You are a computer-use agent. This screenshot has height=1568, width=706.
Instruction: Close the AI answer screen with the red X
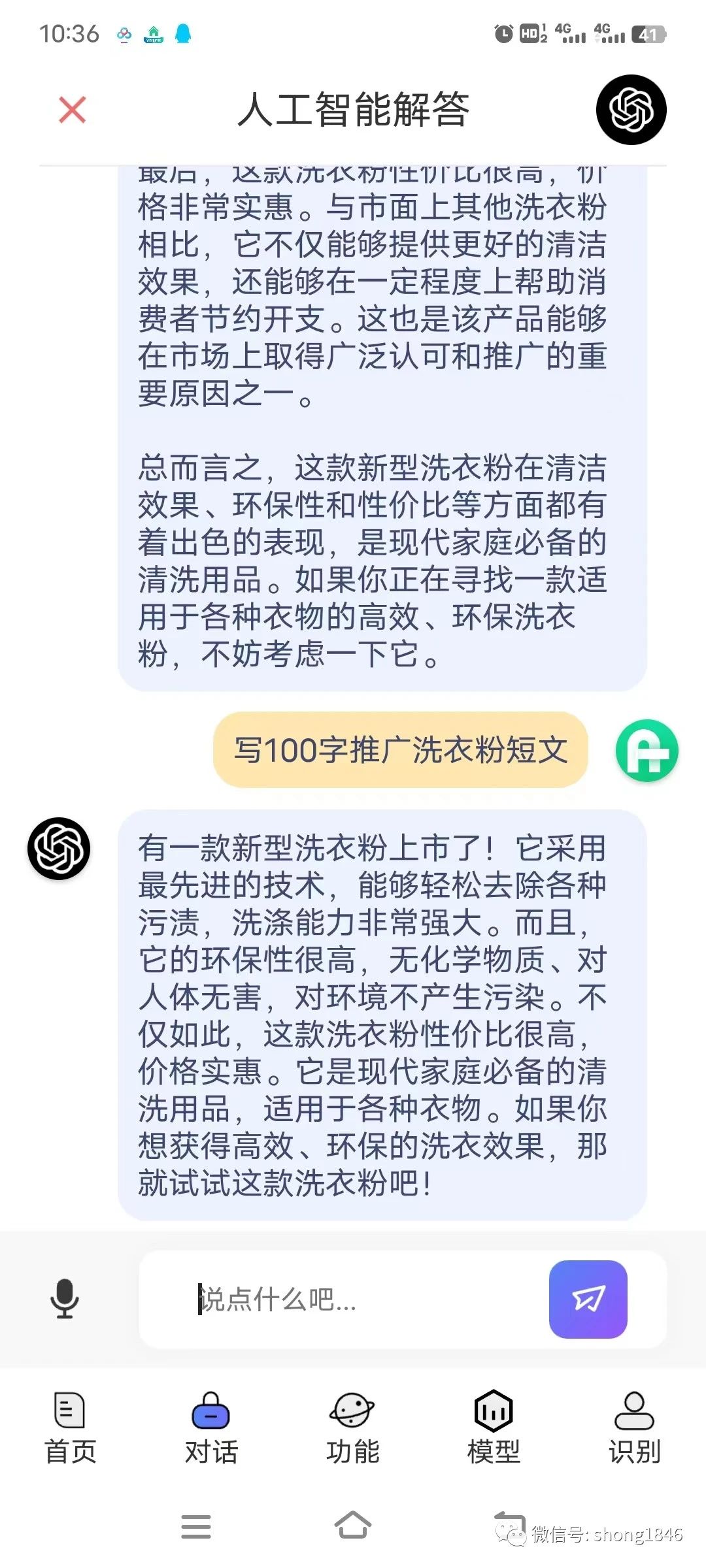[x=72, y=110]
